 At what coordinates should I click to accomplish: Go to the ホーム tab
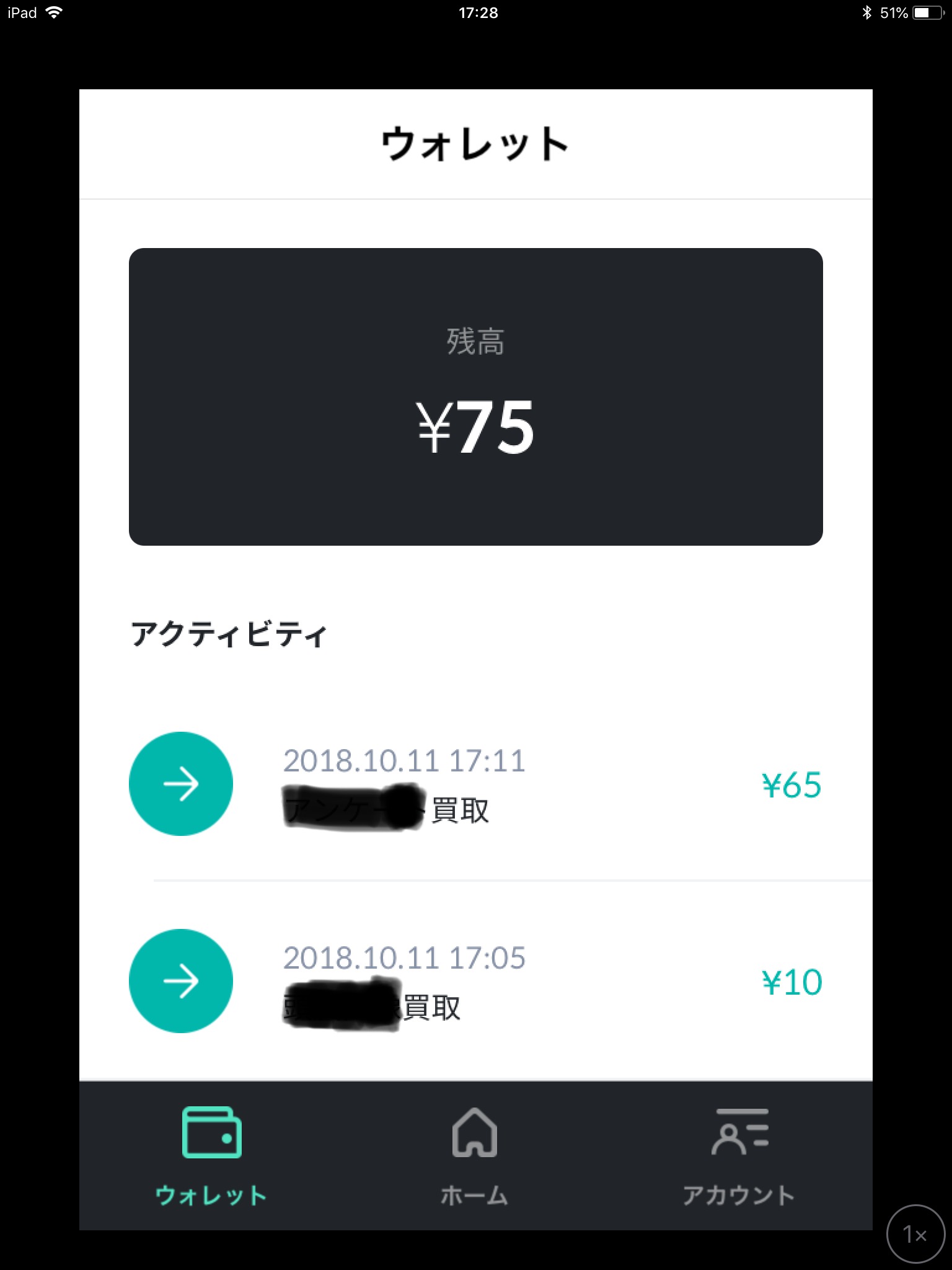[x=475, y=1156]
